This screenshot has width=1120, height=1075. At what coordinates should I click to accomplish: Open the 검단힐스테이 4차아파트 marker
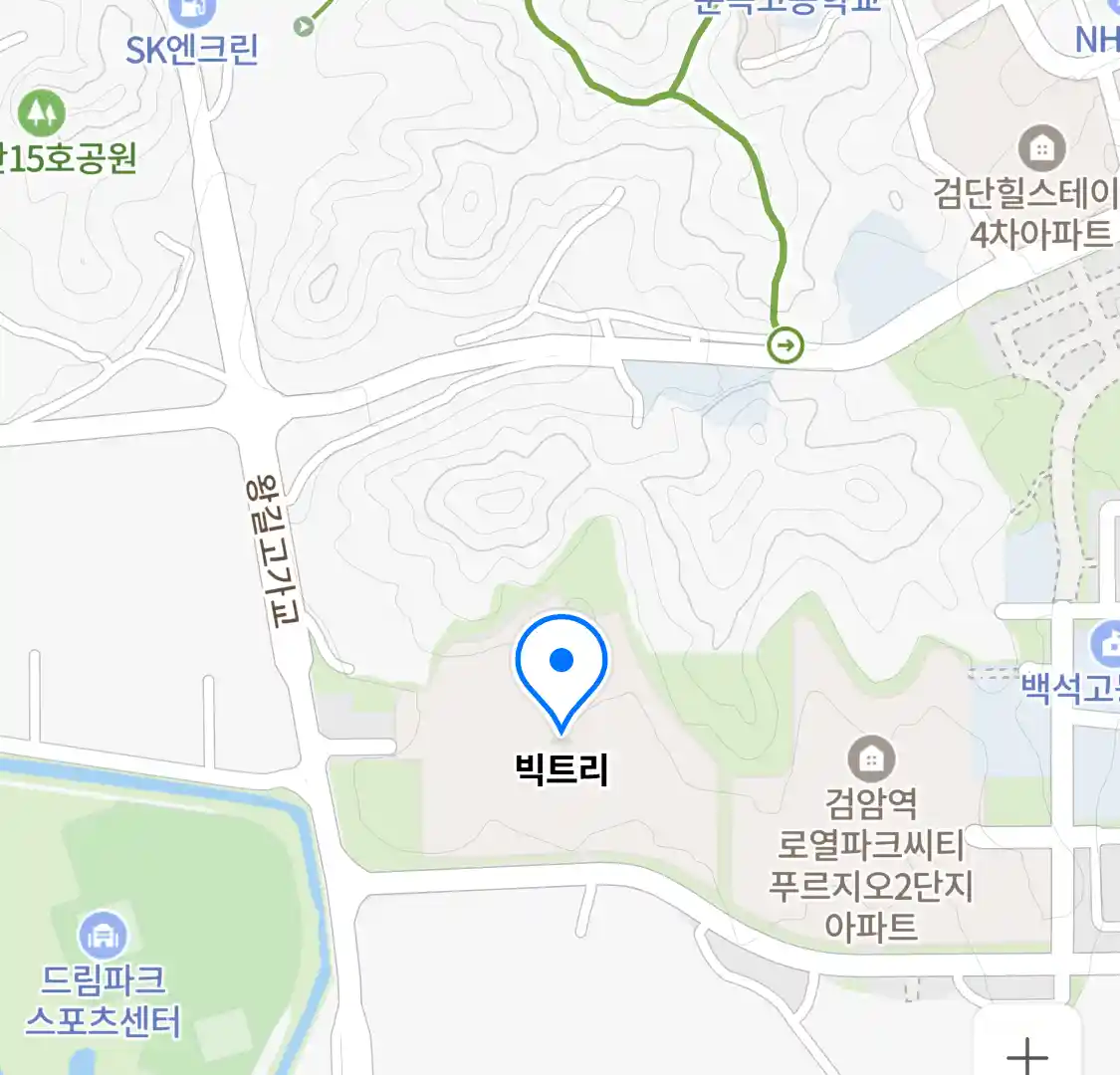pos(1041,150)
